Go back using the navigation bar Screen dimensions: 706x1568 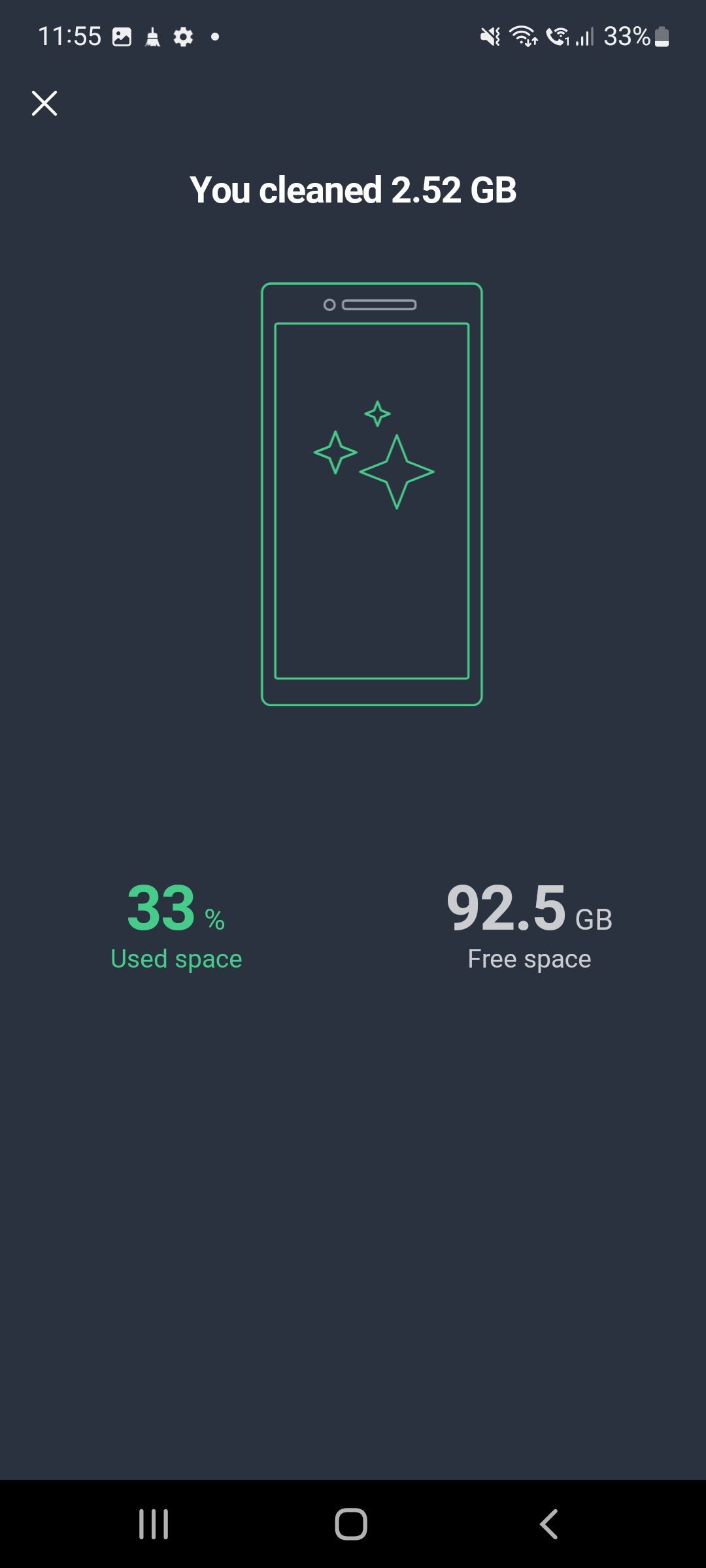548,1524
